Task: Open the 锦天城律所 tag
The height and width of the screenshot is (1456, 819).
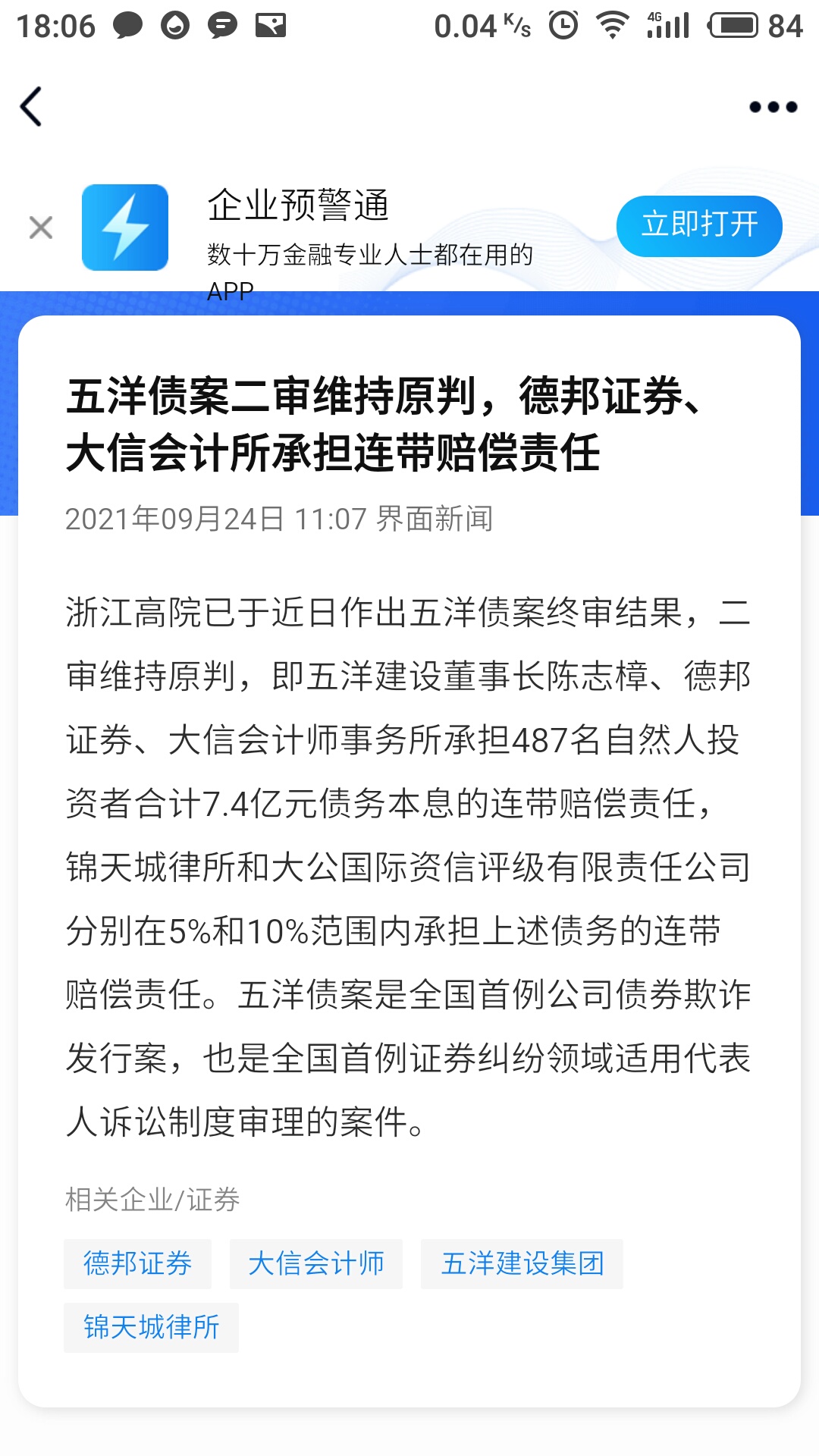Action: (x=151, y=1327)
